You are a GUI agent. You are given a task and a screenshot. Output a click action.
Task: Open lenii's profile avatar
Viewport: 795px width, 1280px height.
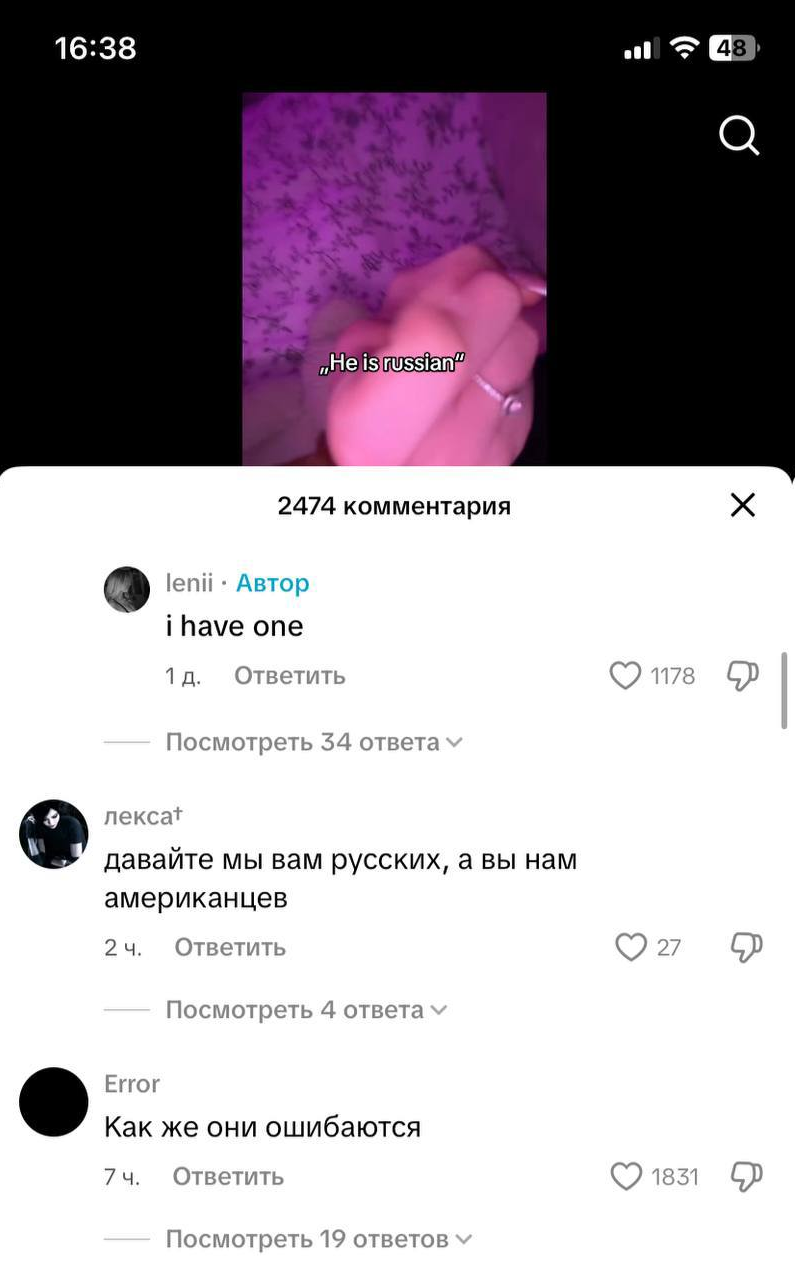click(127, 589)
